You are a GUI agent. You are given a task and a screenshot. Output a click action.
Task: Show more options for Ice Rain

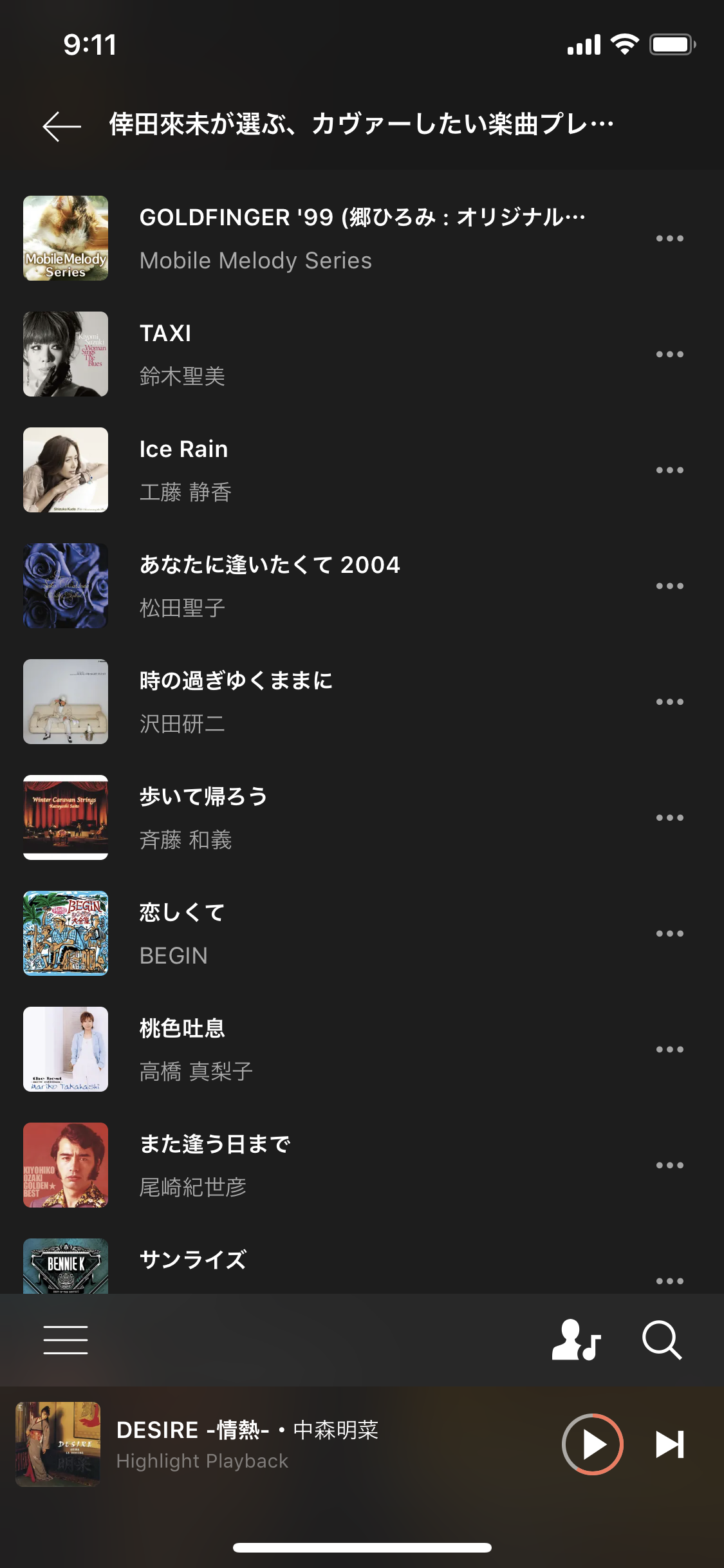tap(669, 470)
